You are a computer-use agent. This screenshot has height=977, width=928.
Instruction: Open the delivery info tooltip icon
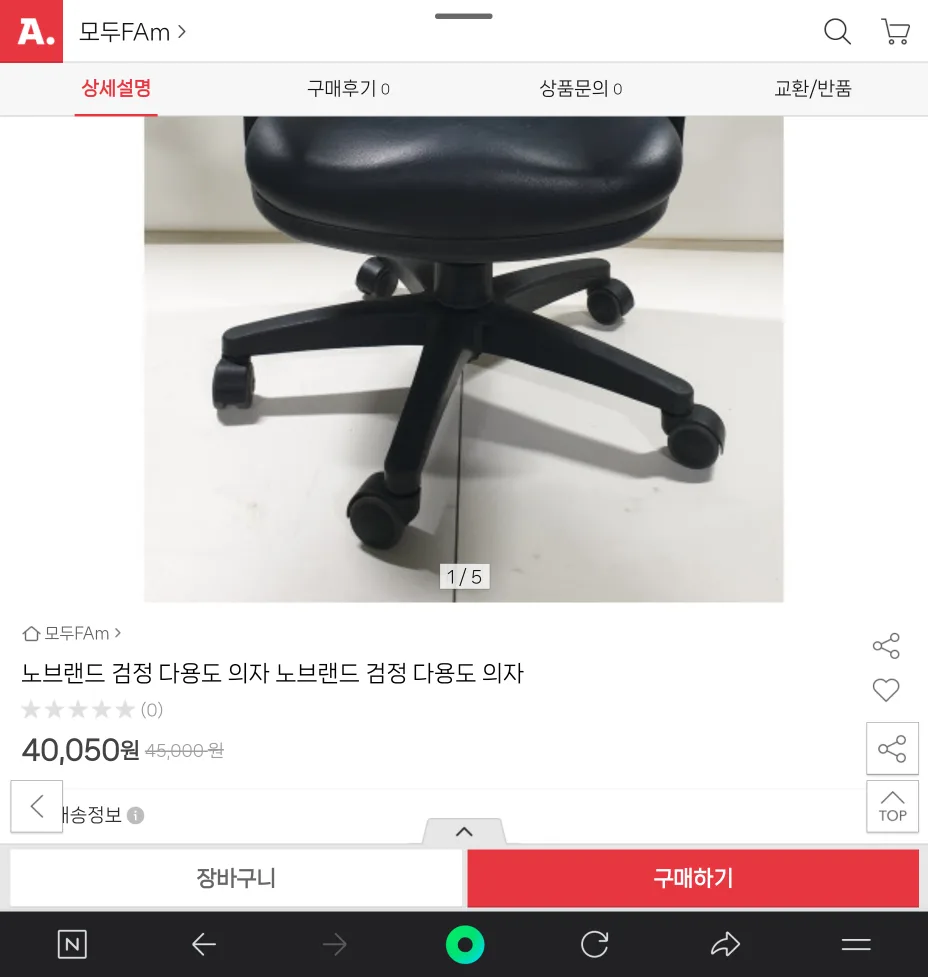tap(136, 816)
